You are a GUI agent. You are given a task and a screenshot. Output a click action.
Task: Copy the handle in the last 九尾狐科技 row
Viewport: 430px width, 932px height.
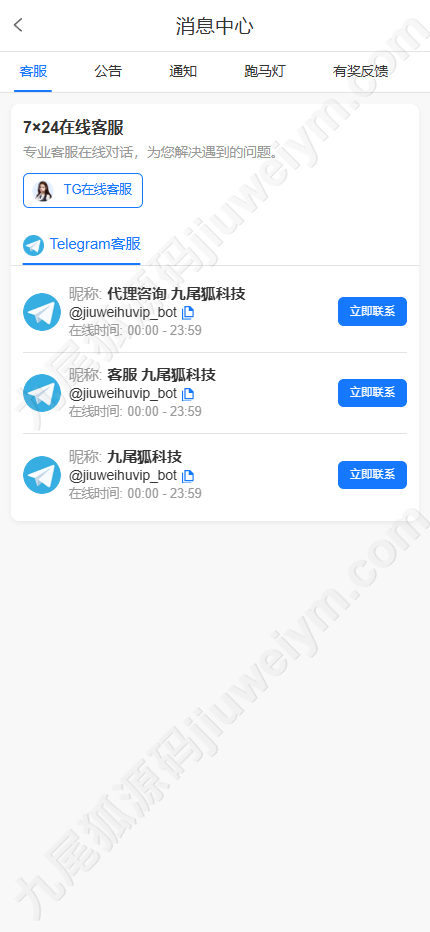tap(188, 476)
